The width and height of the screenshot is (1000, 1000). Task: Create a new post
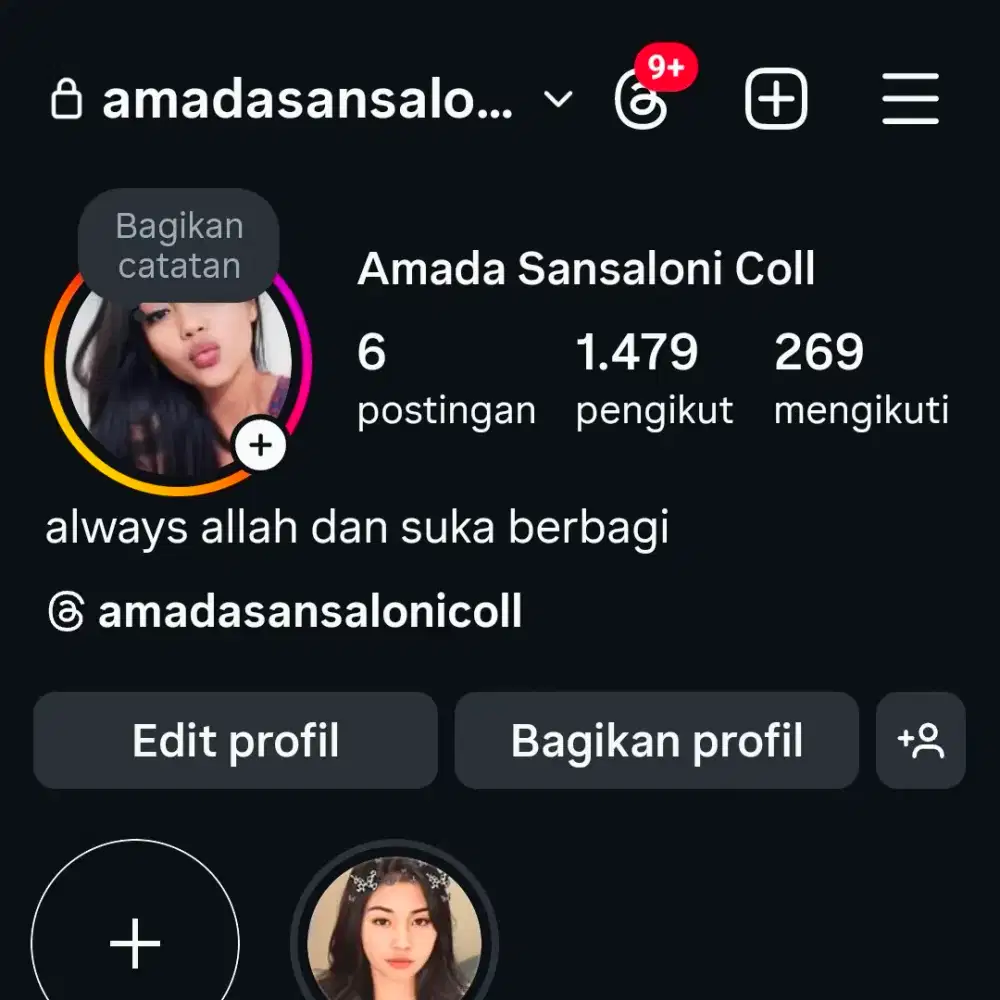point(776,100)
